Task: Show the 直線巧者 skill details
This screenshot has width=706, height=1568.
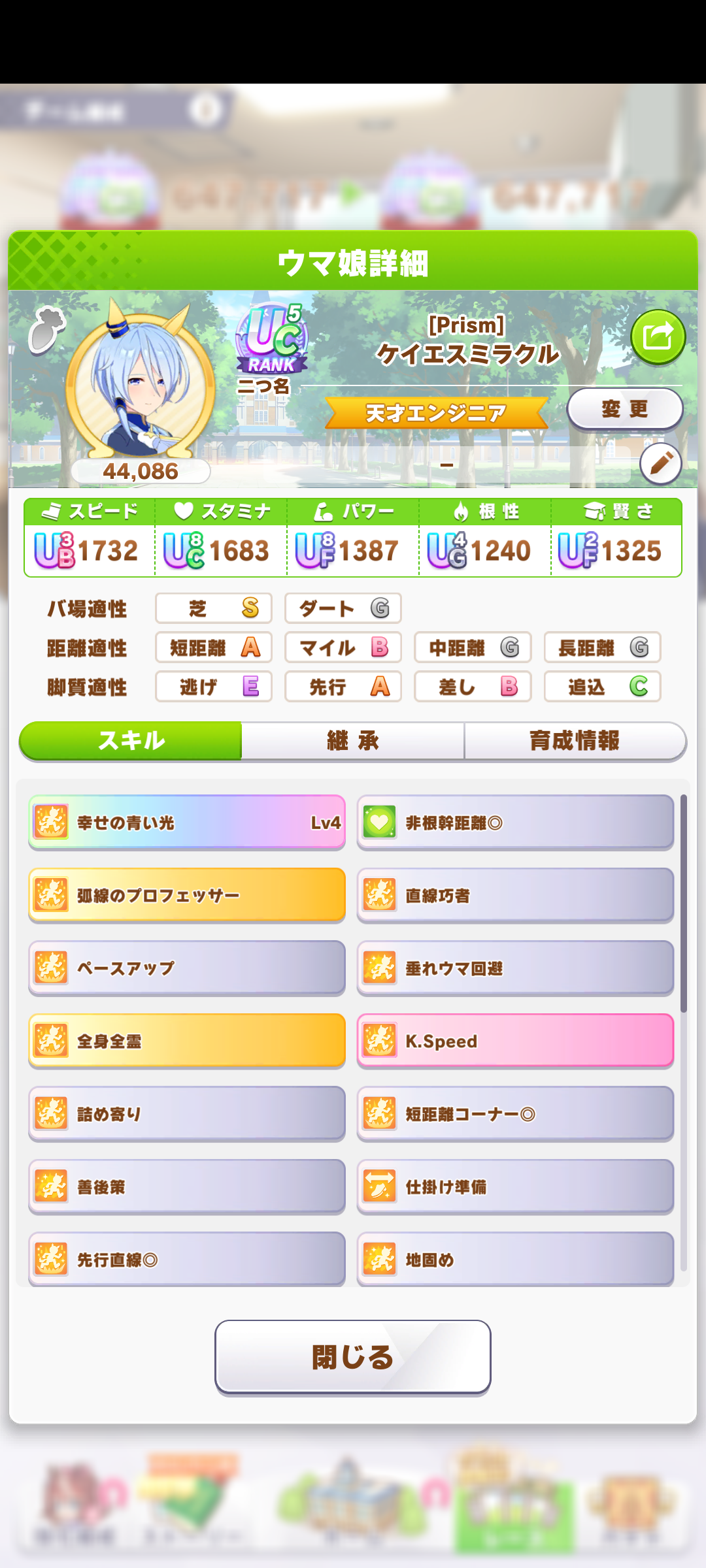Action: [x=515, y=895]
